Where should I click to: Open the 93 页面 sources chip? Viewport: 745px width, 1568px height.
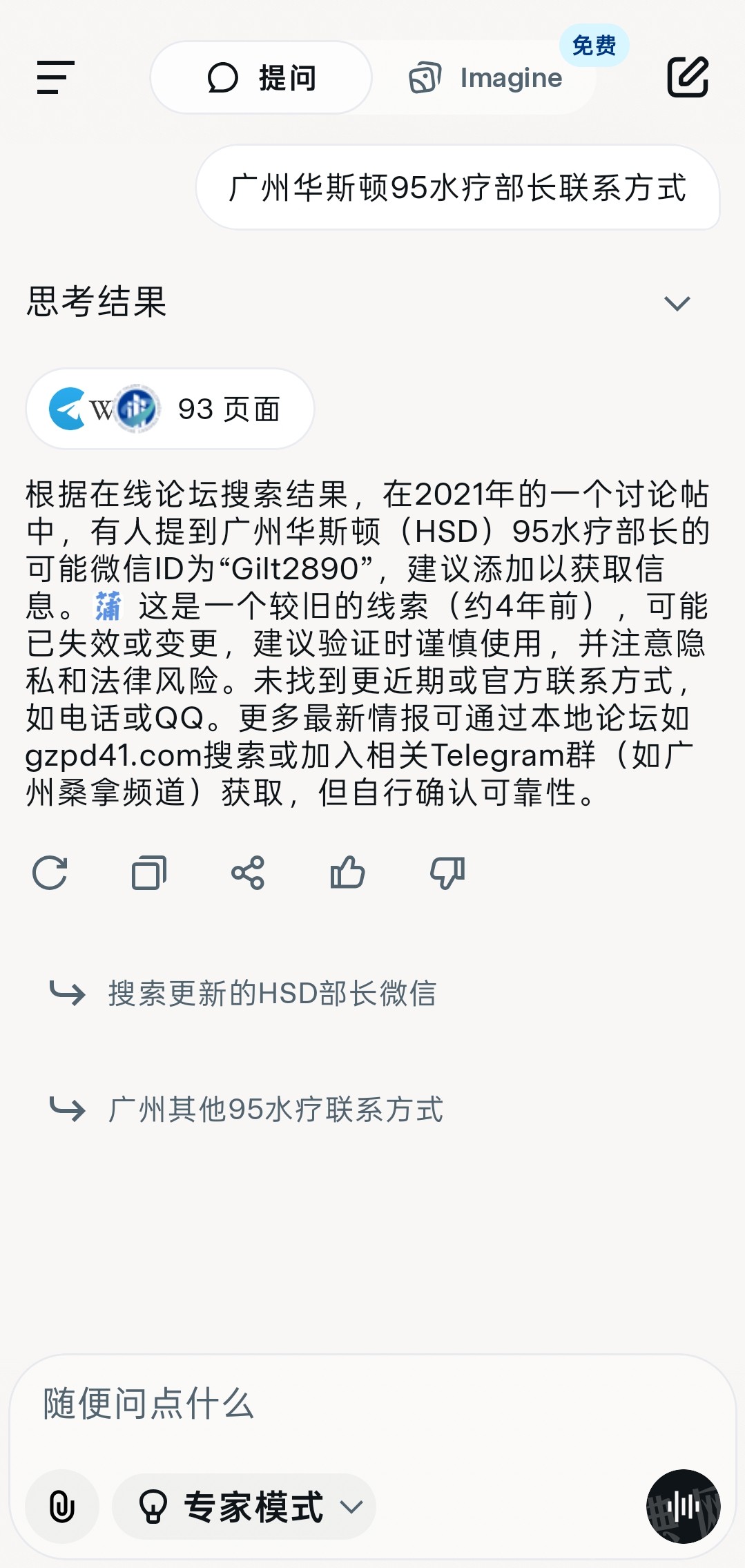point(170,409)
